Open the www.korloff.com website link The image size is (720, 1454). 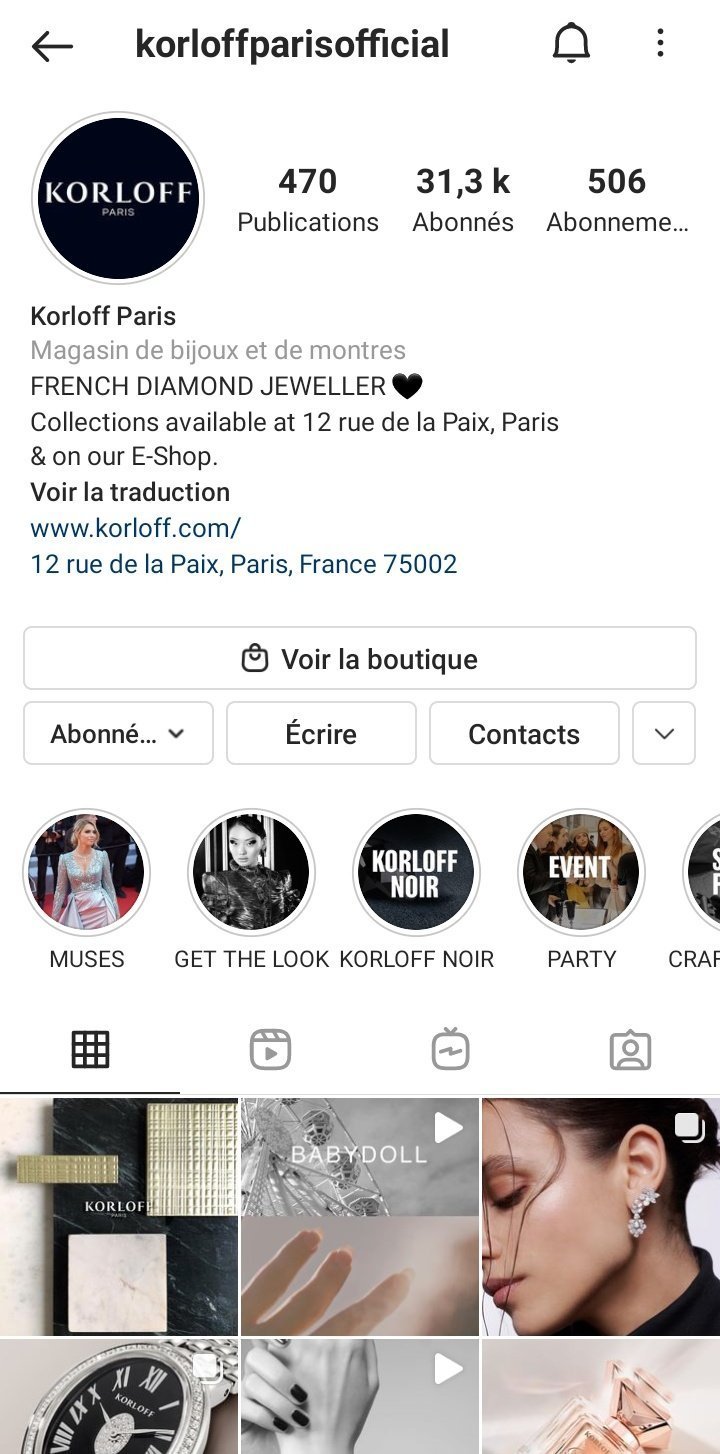coord(136,528)
